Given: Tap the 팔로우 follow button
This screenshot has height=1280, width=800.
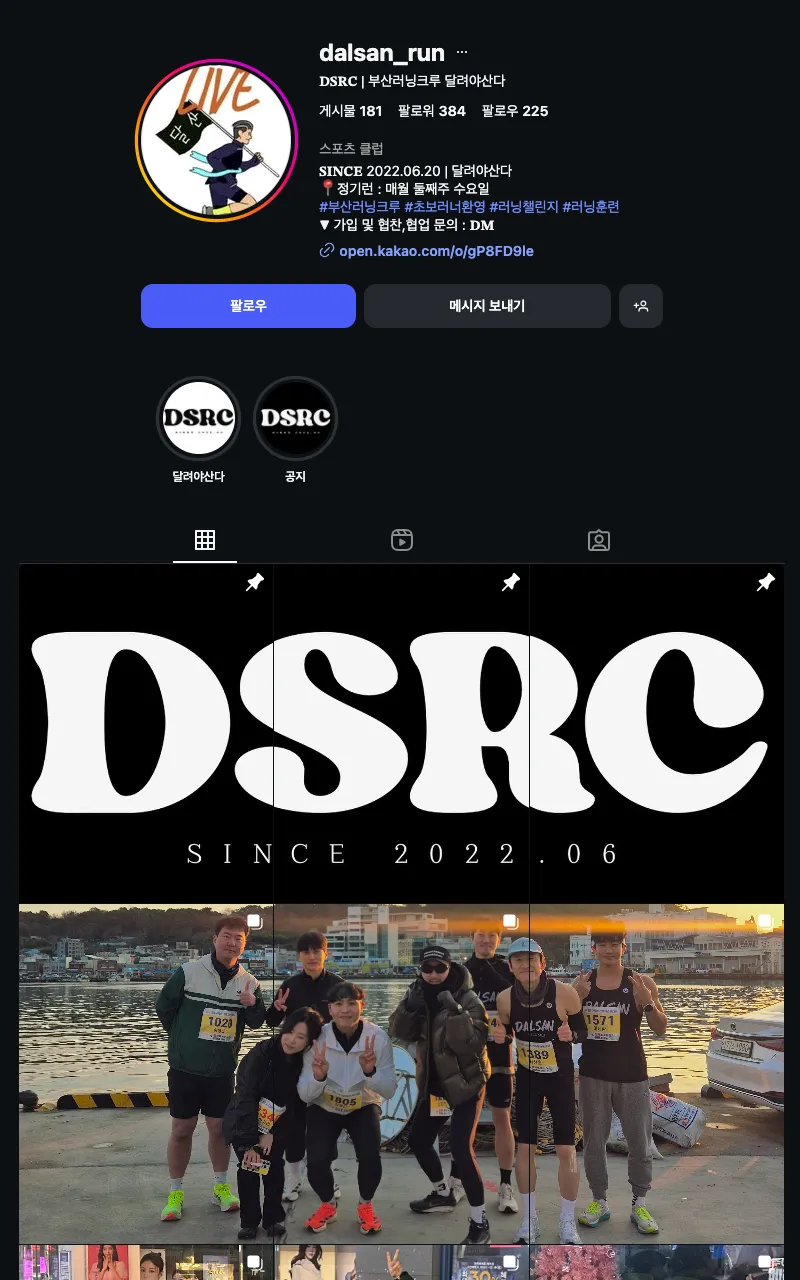Looking at the screenshot, I should click(x=248, y=306).
